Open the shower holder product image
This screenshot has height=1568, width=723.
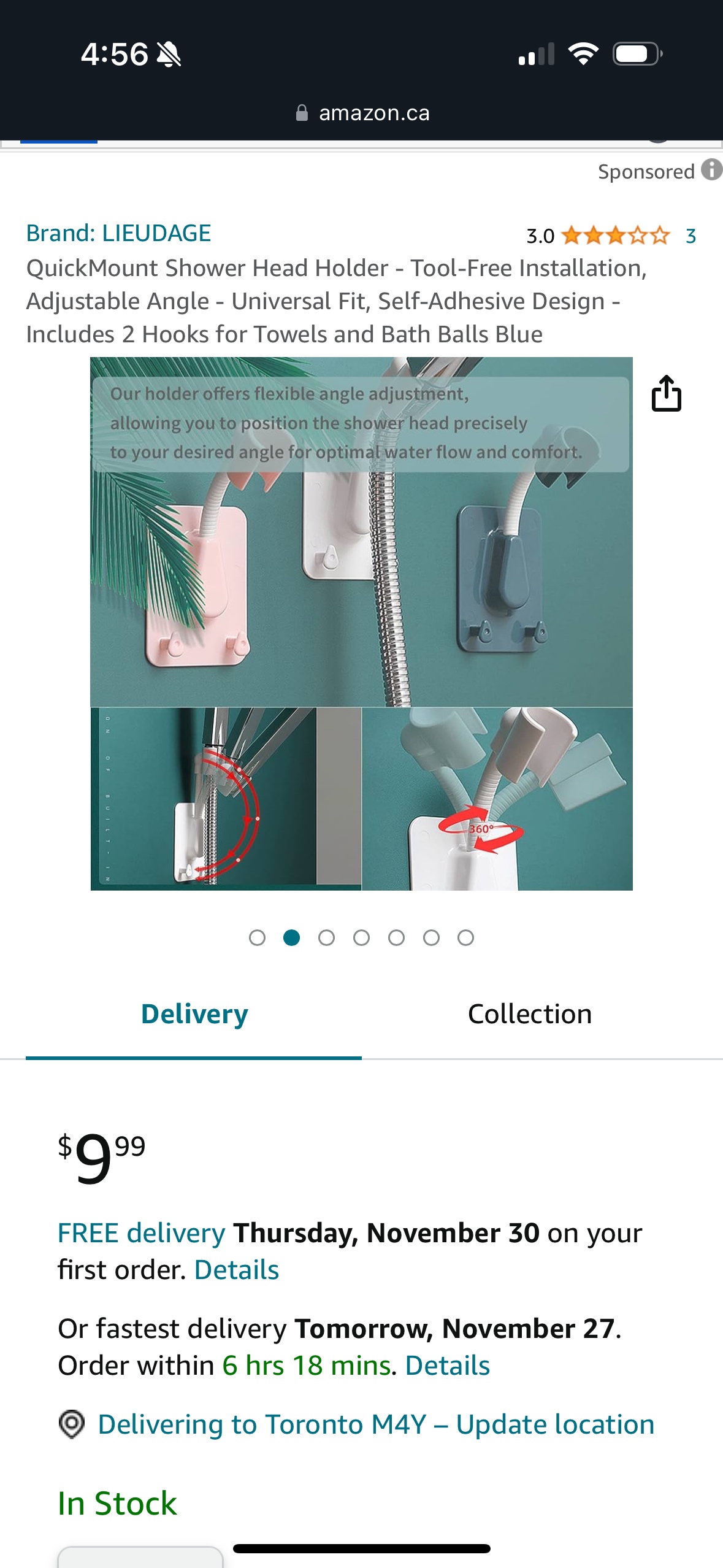coord(361,623)
